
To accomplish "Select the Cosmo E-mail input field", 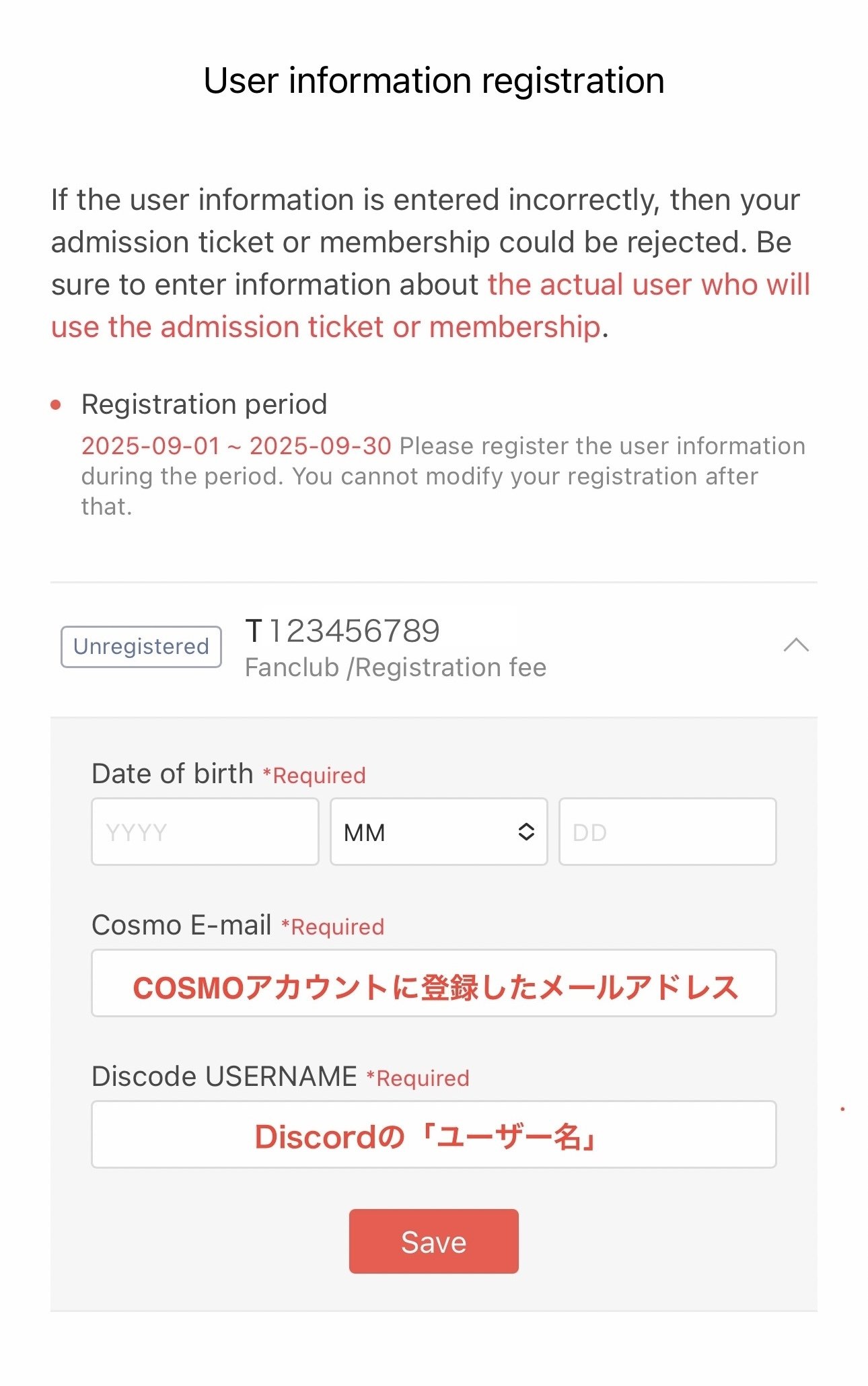I will (433, 983).
